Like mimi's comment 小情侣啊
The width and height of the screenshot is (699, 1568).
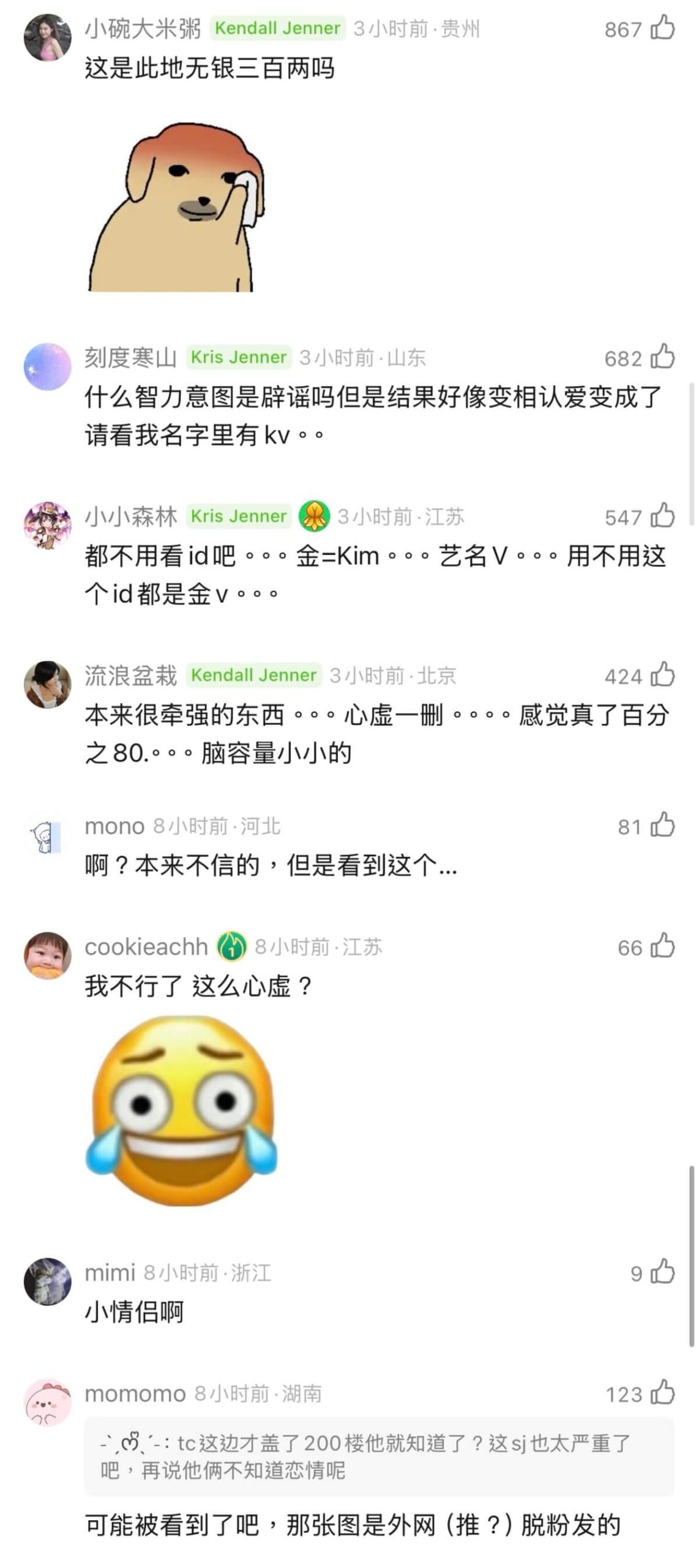click(x=662, y=1272)
